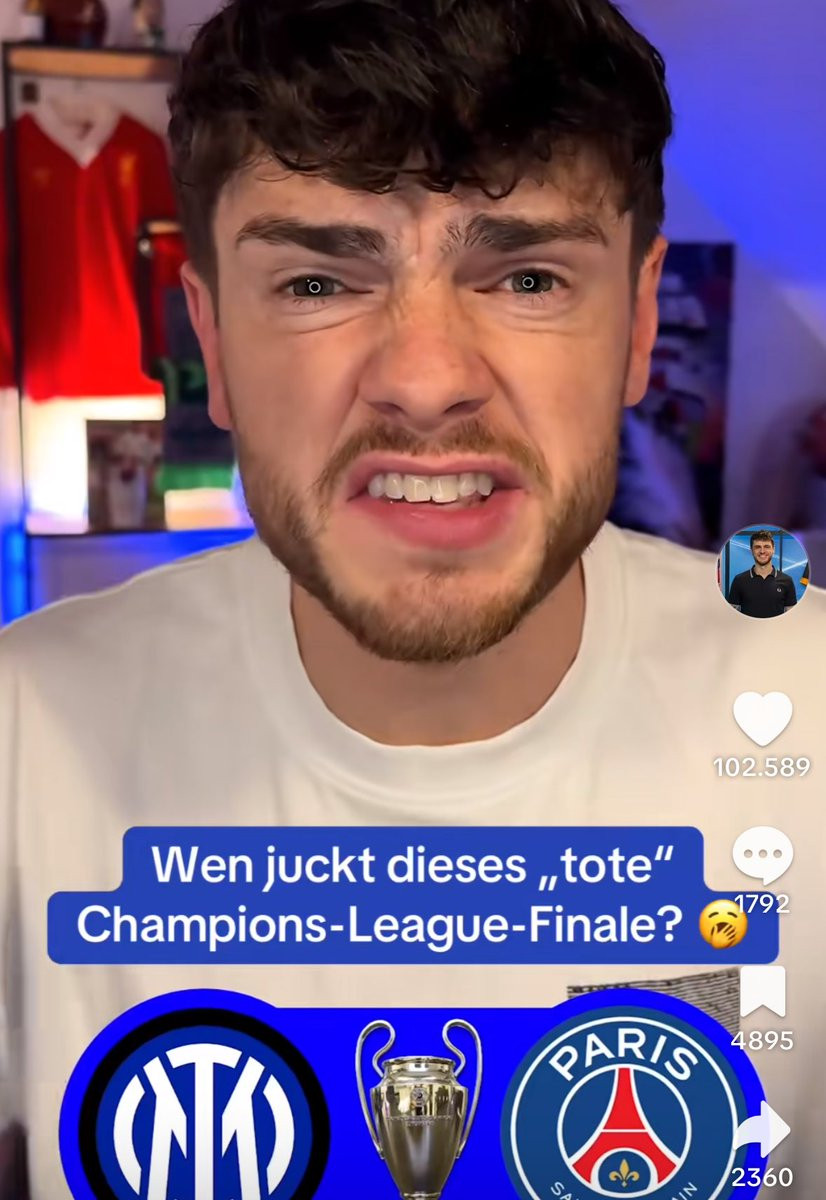Open the creator's profile avatar

pyautogui.click(x=763, y=571)
